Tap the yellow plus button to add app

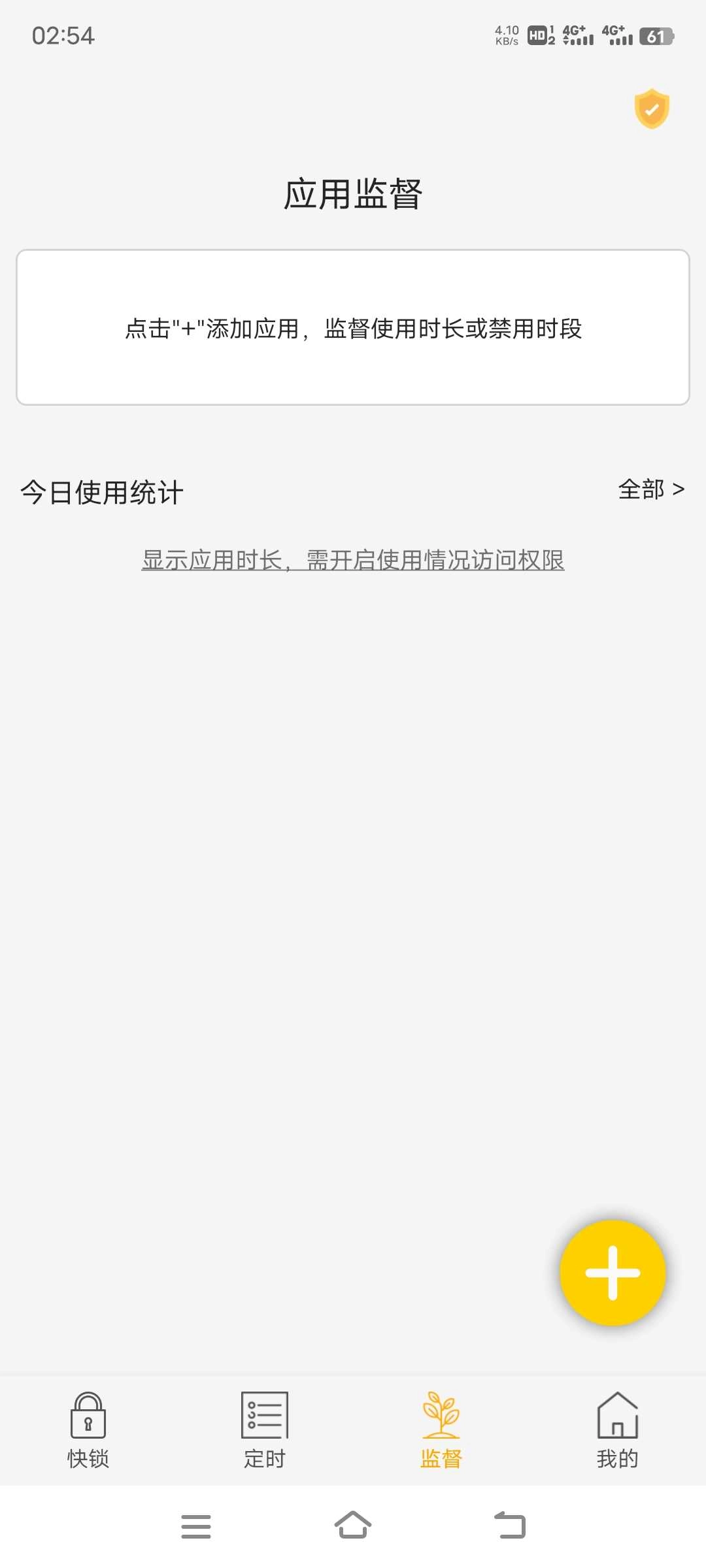click(613, 1272)
